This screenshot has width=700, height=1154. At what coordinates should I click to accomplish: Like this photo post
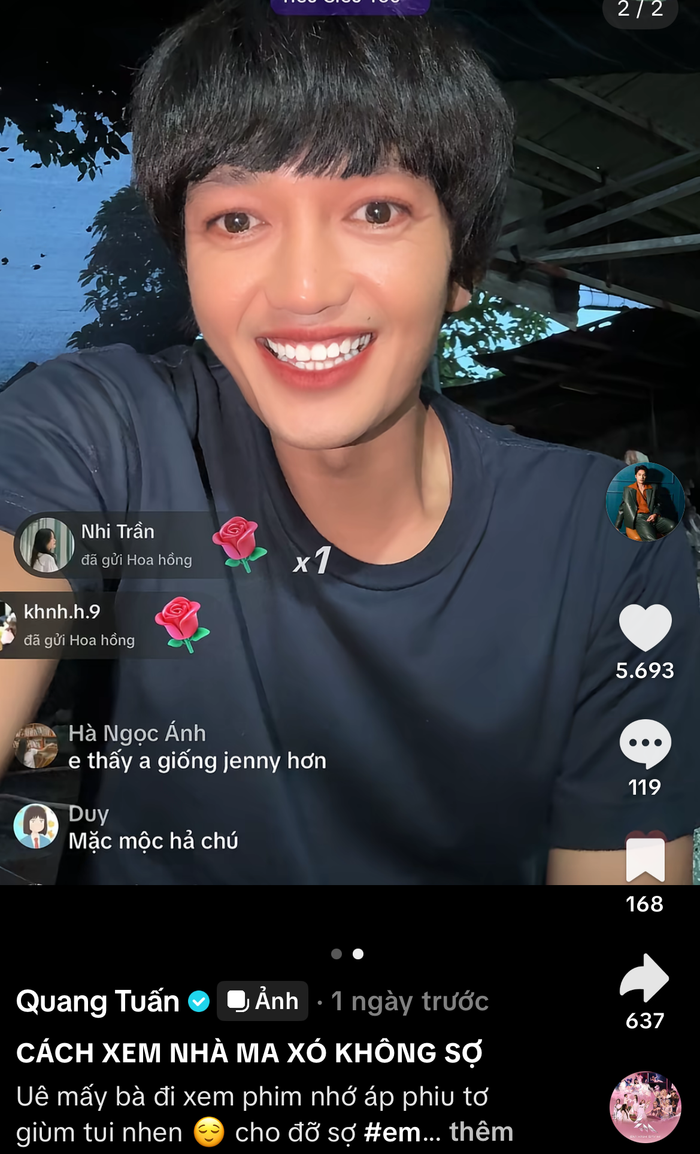click(x=645, y=629)
